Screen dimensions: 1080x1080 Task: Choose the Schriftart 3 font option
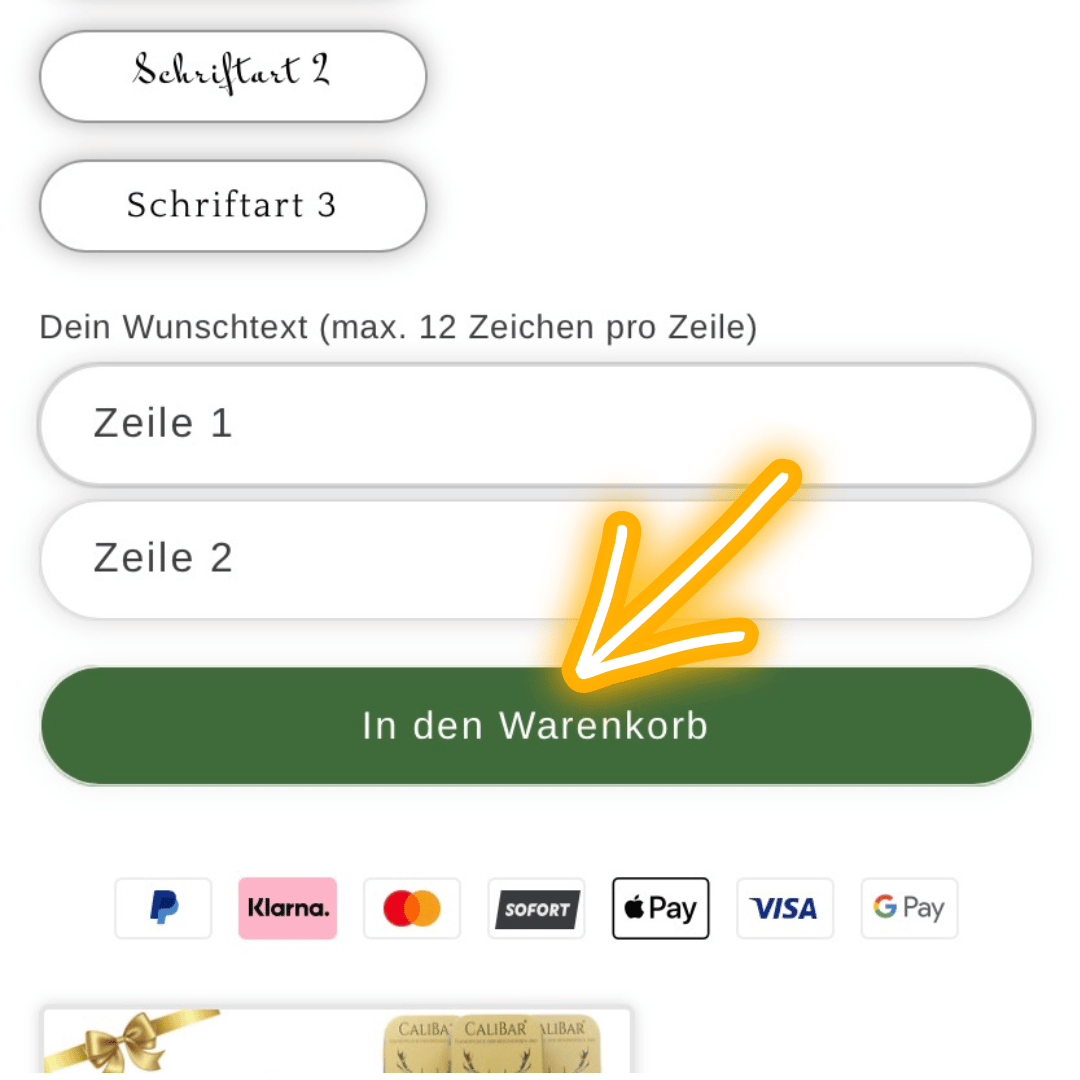pos(232,205)
